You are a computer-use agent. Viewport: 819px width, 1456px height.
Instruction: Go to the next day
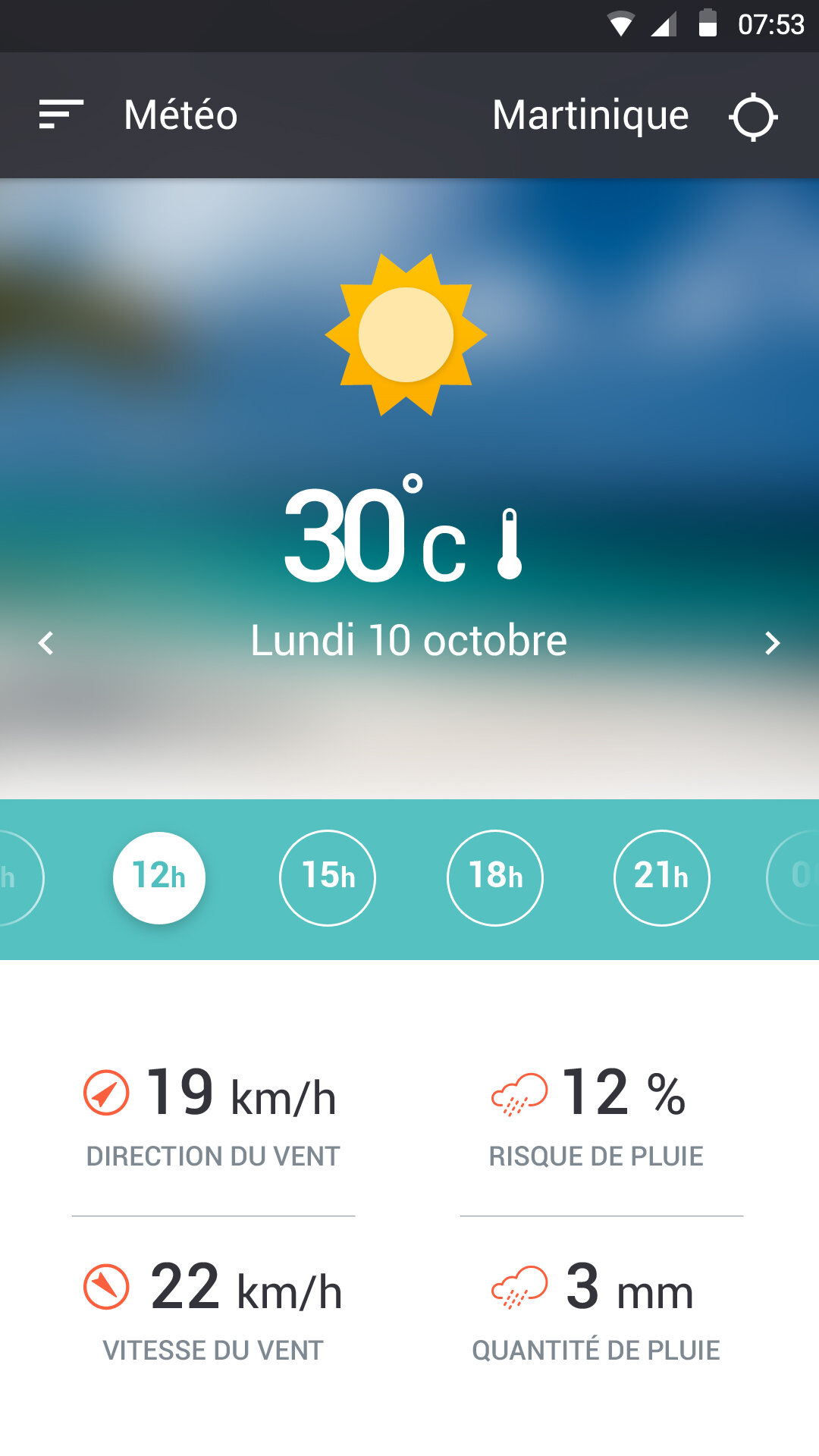click(x=772, y=643)
